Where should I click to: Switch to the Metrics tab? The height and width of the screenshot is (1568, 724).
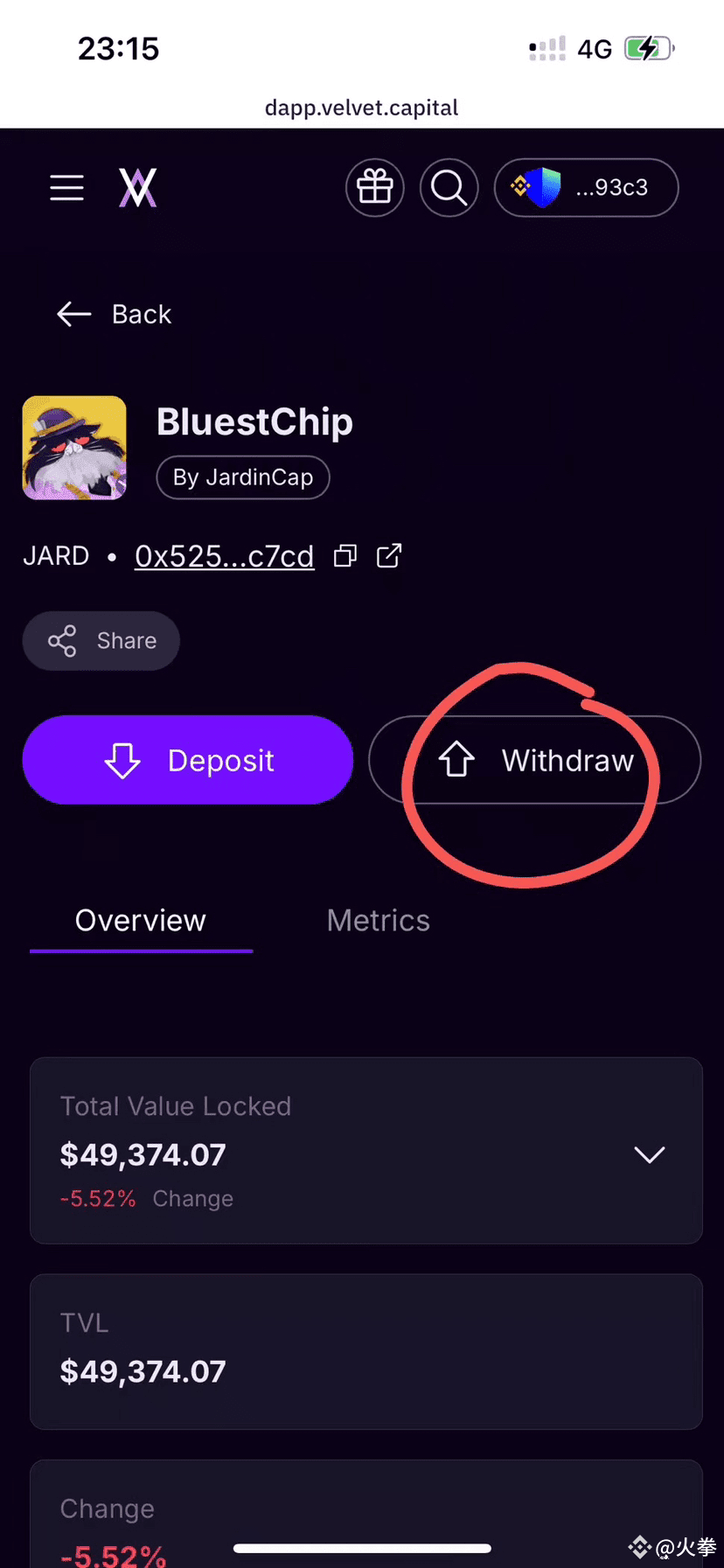(x=378, y=920)
